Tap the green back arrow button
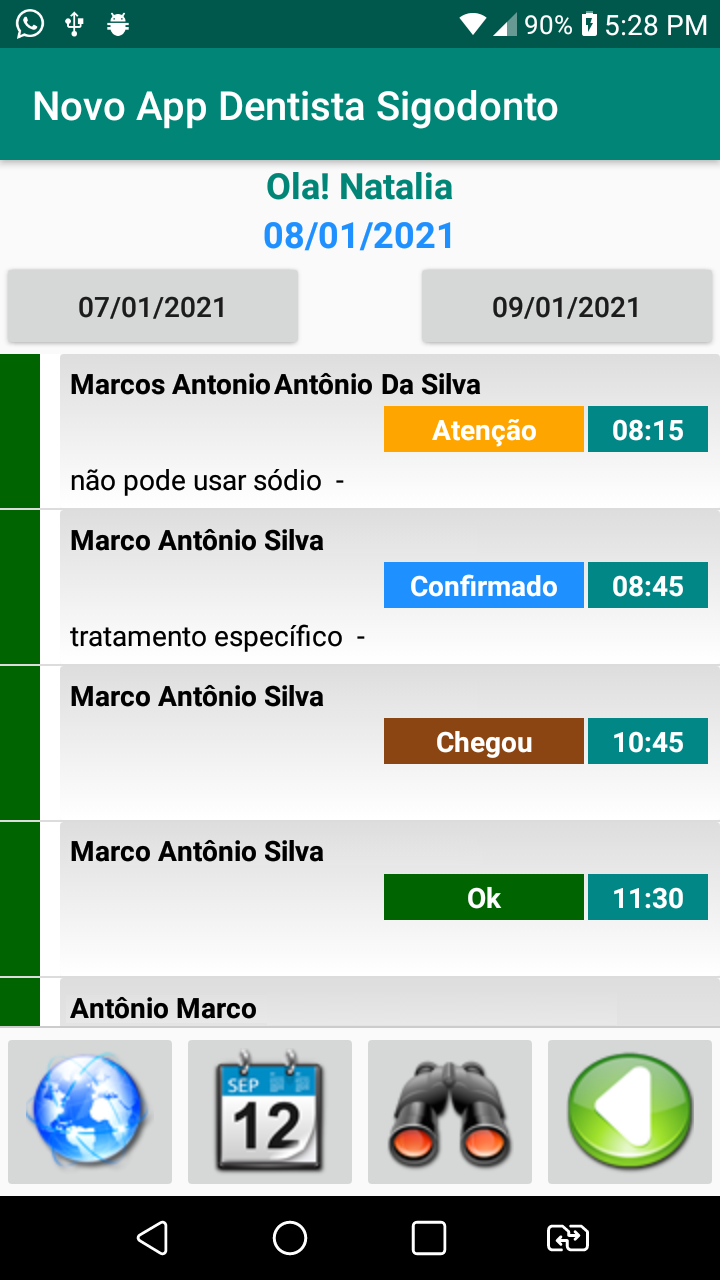Viewport: 720px width, 1280px height. point(630,1112)
